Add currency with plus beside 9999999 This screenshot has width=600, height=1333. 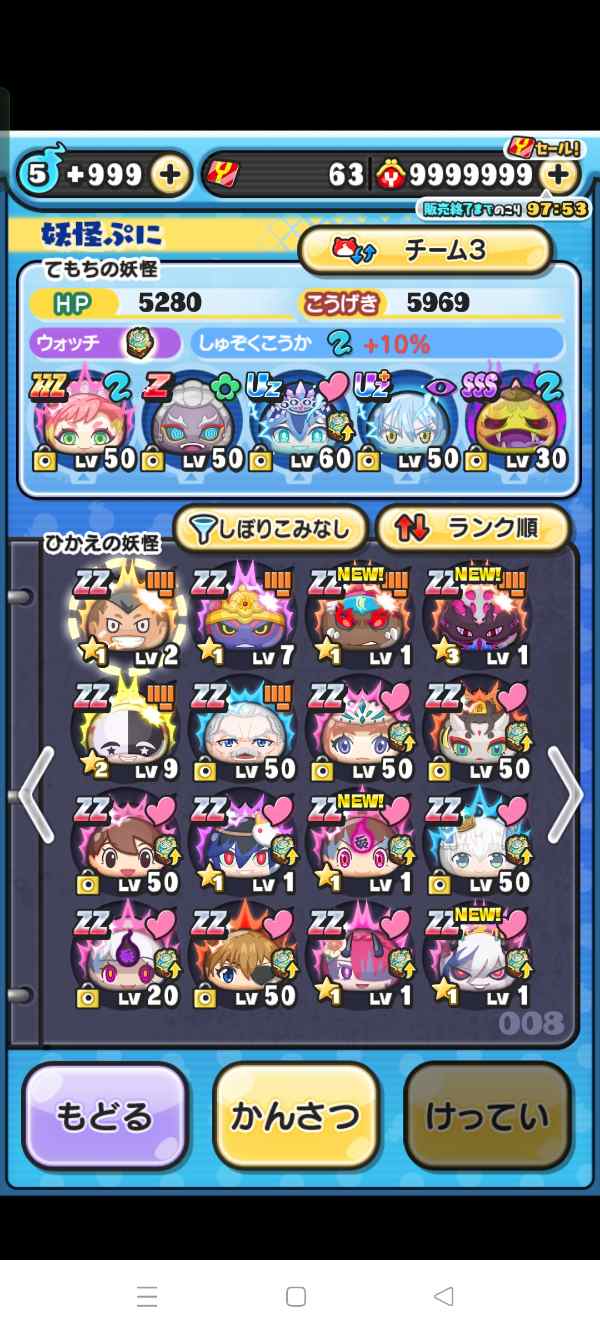(560, 175)
